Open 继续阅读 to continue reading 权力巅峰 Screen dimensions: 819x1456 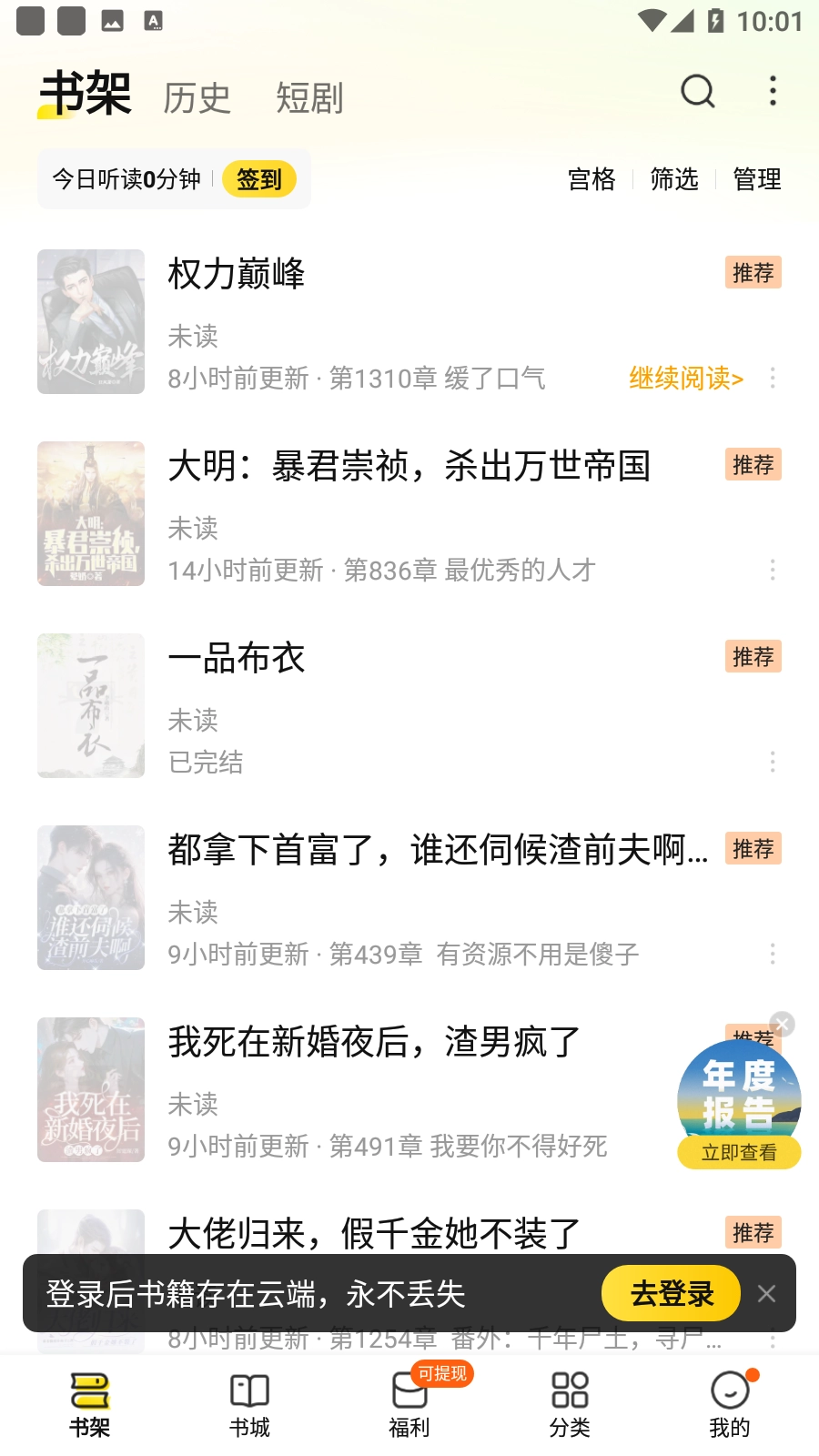(x=685, y=379)
